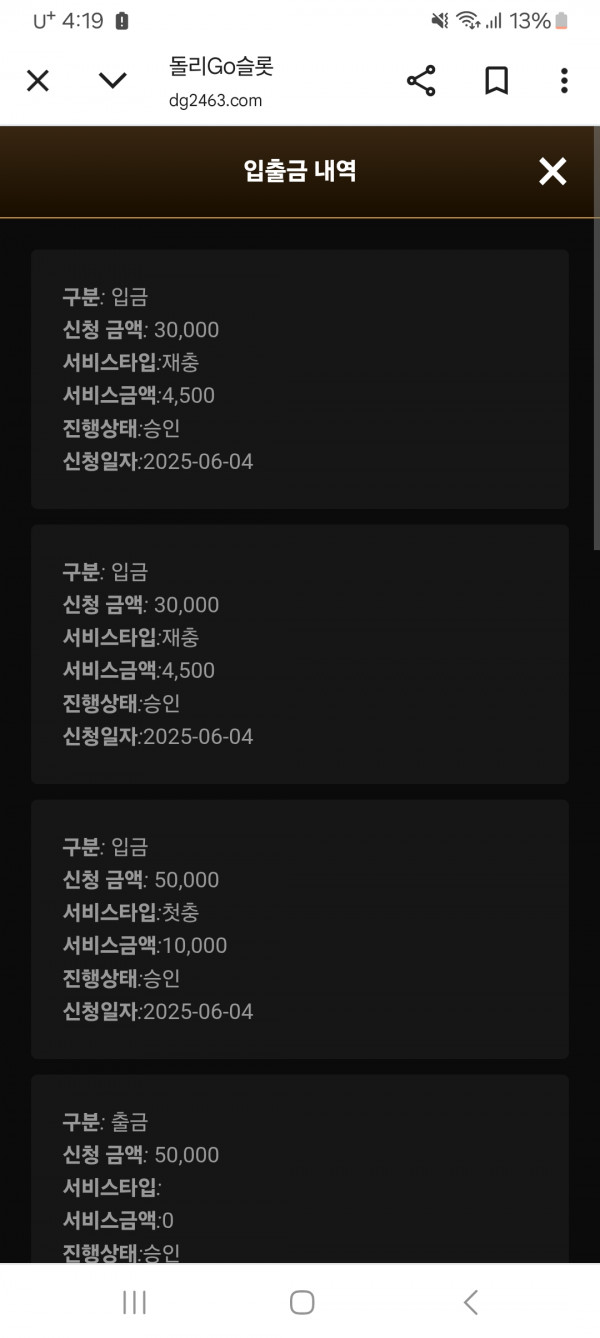Go back using the system navigation bar

(471, 1301)
